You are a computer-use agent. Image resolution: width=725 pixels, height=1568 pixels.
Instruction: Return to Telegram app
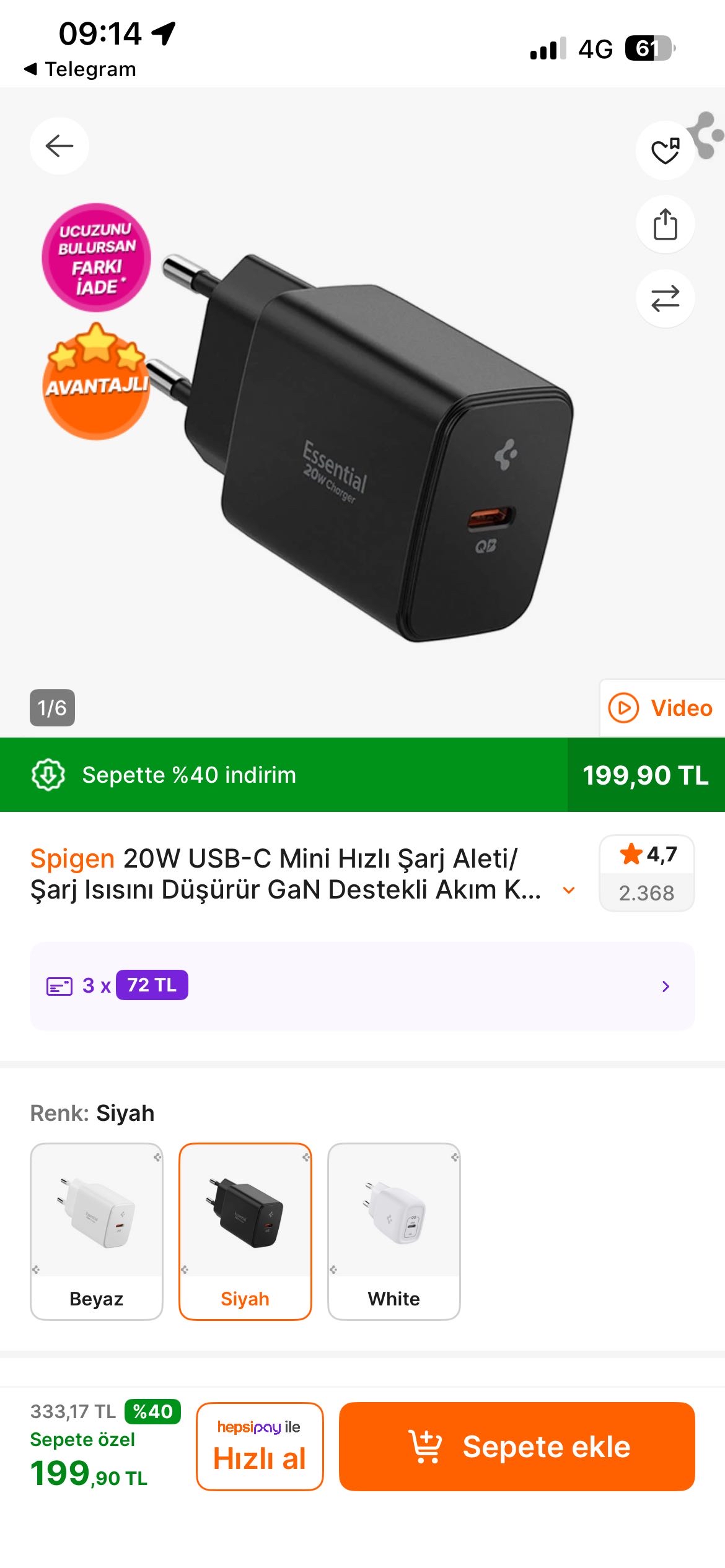(81, 69)
